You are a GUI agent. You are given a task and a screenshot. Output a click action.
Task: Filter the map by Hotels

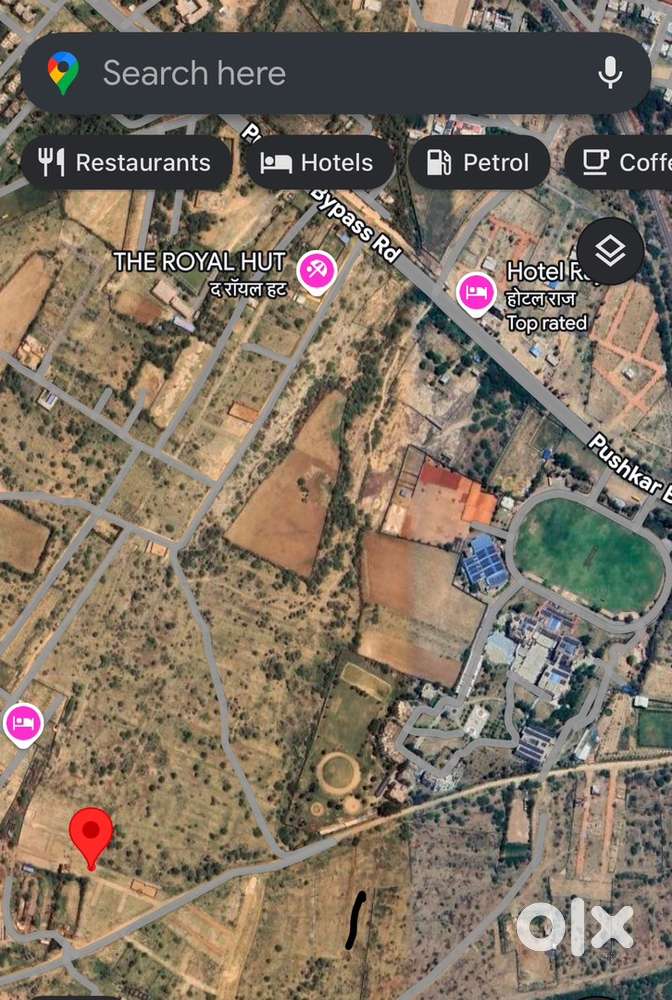click(317, 163)
